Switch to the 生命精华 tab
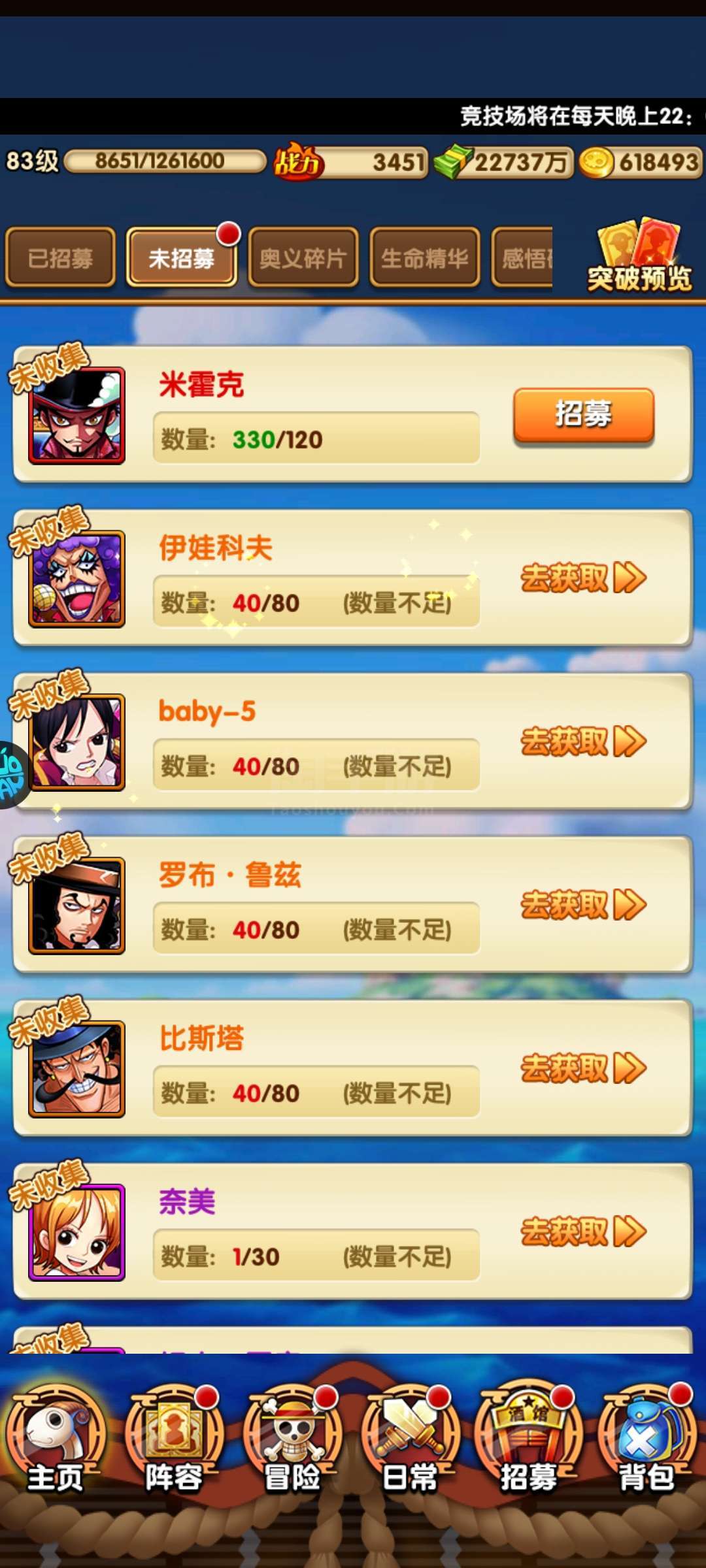 coord(425,257)
